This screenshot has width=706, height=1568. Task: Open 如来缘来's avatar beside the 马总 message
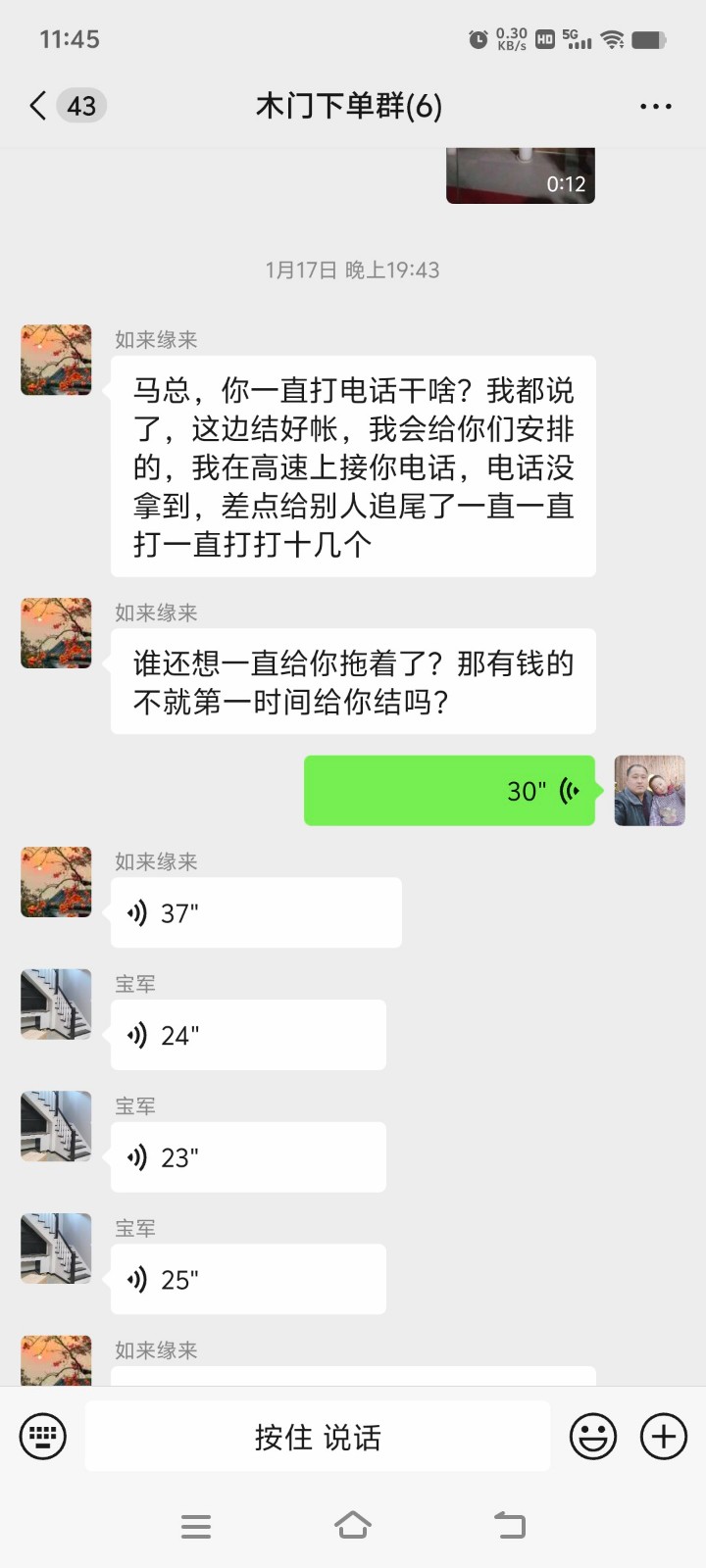(x=56, y=360)
